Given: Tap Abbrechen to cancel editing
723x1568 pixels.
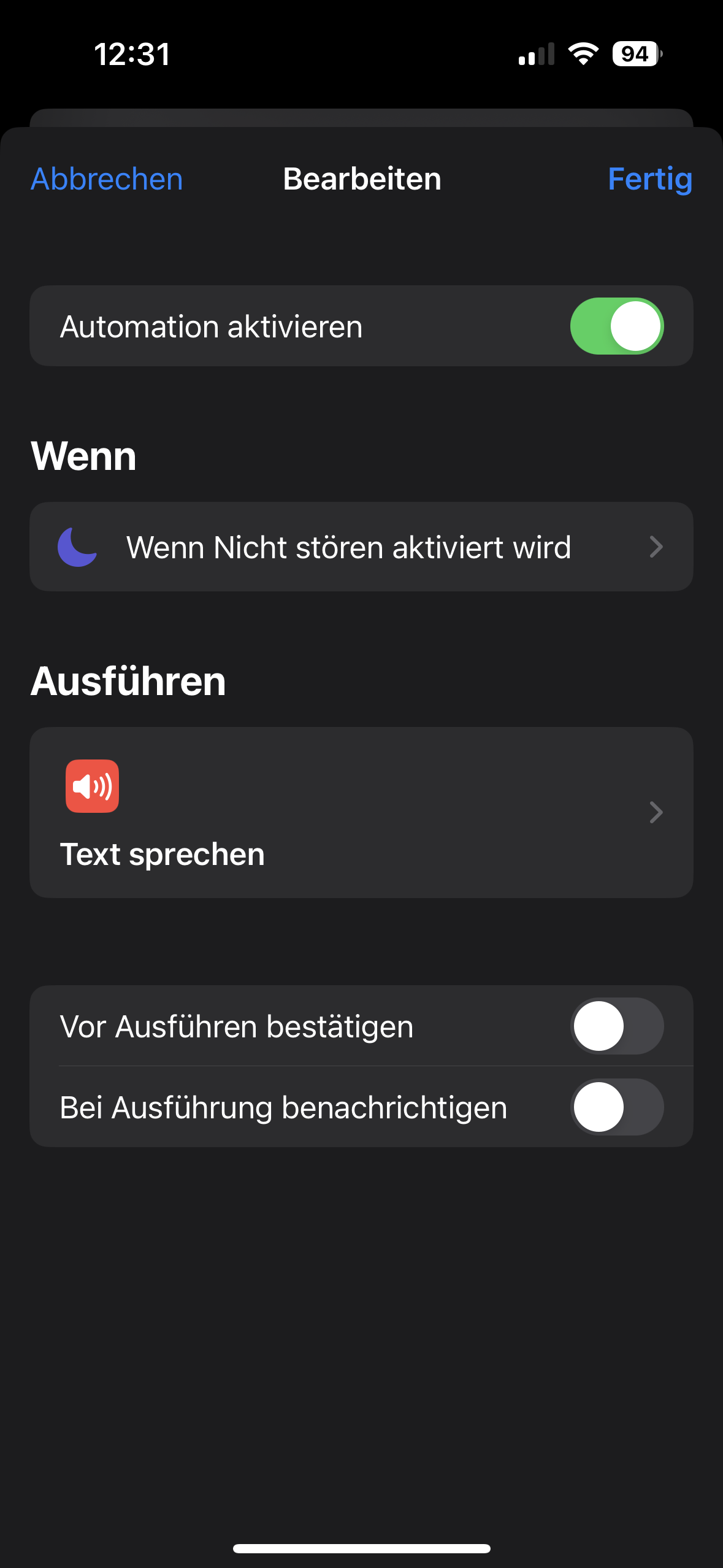Looking at the screenshot, I should coord(107,179).
